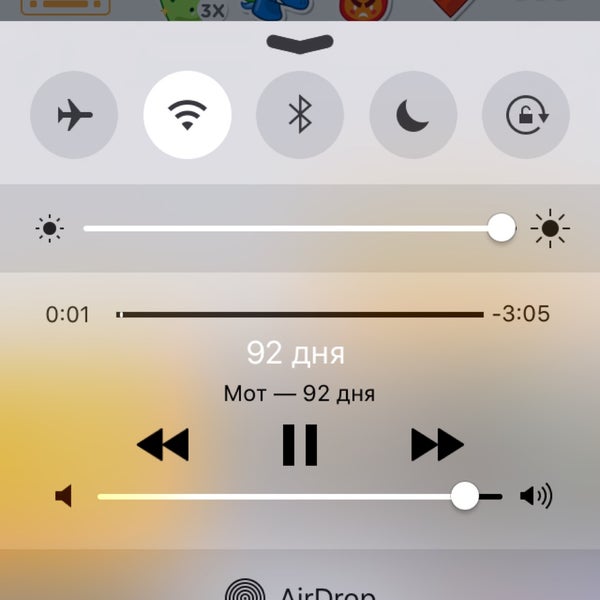Close Control Center with the chevron handle
This screenshot has height=600, width=600.
click(300, 43)
